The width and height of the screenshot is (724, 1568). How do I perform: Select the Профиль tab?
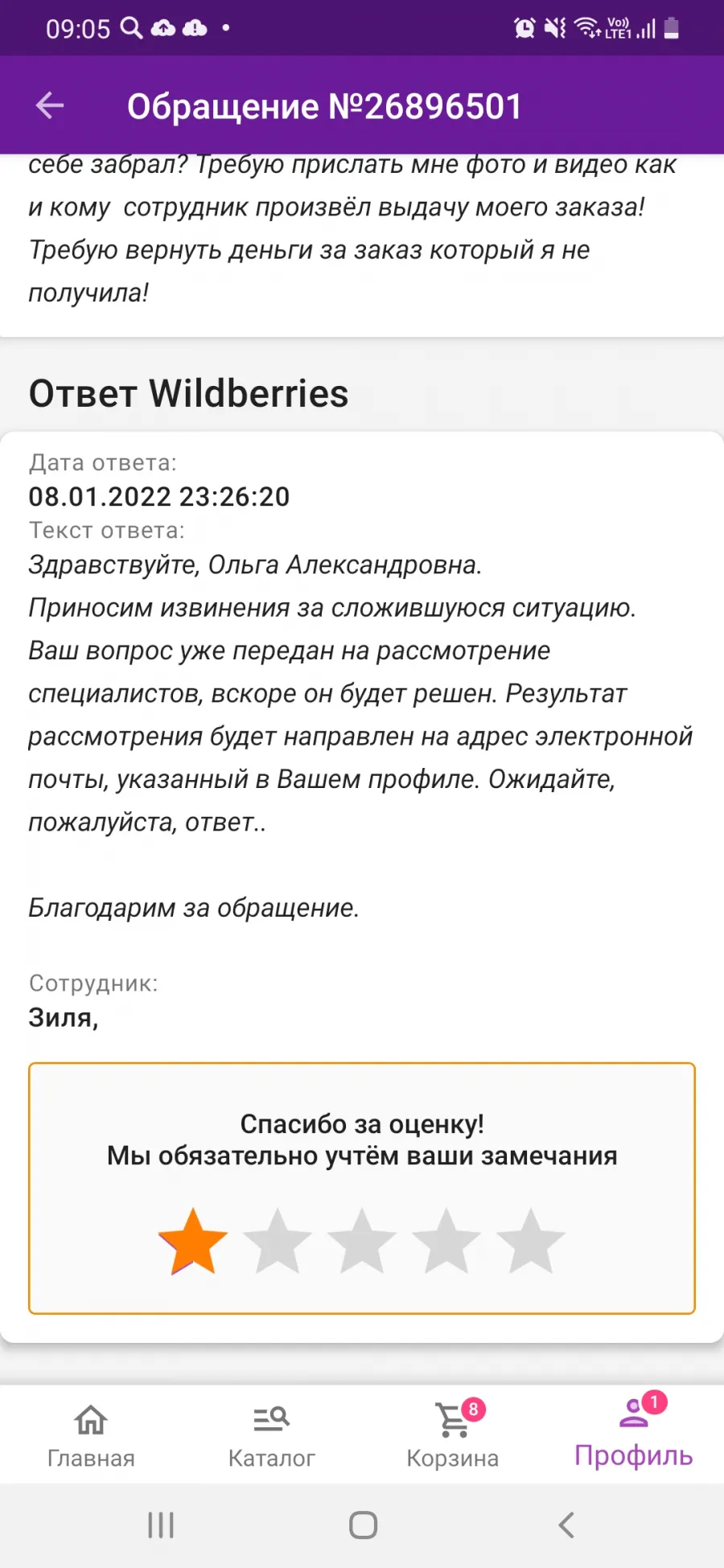pyautogui.click(x=634, y=1435)
